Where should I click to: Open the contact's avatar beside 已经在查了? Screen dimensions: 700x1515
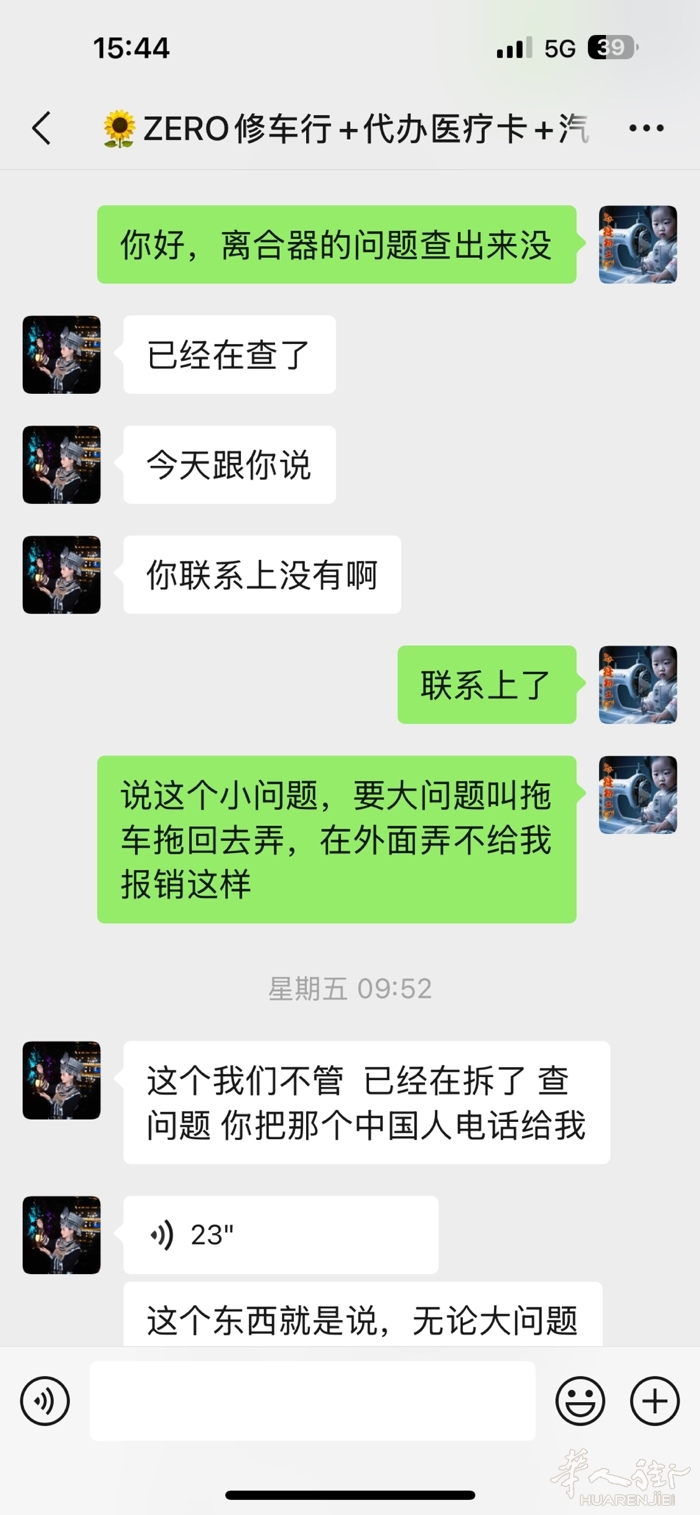(x=62, y=355)
